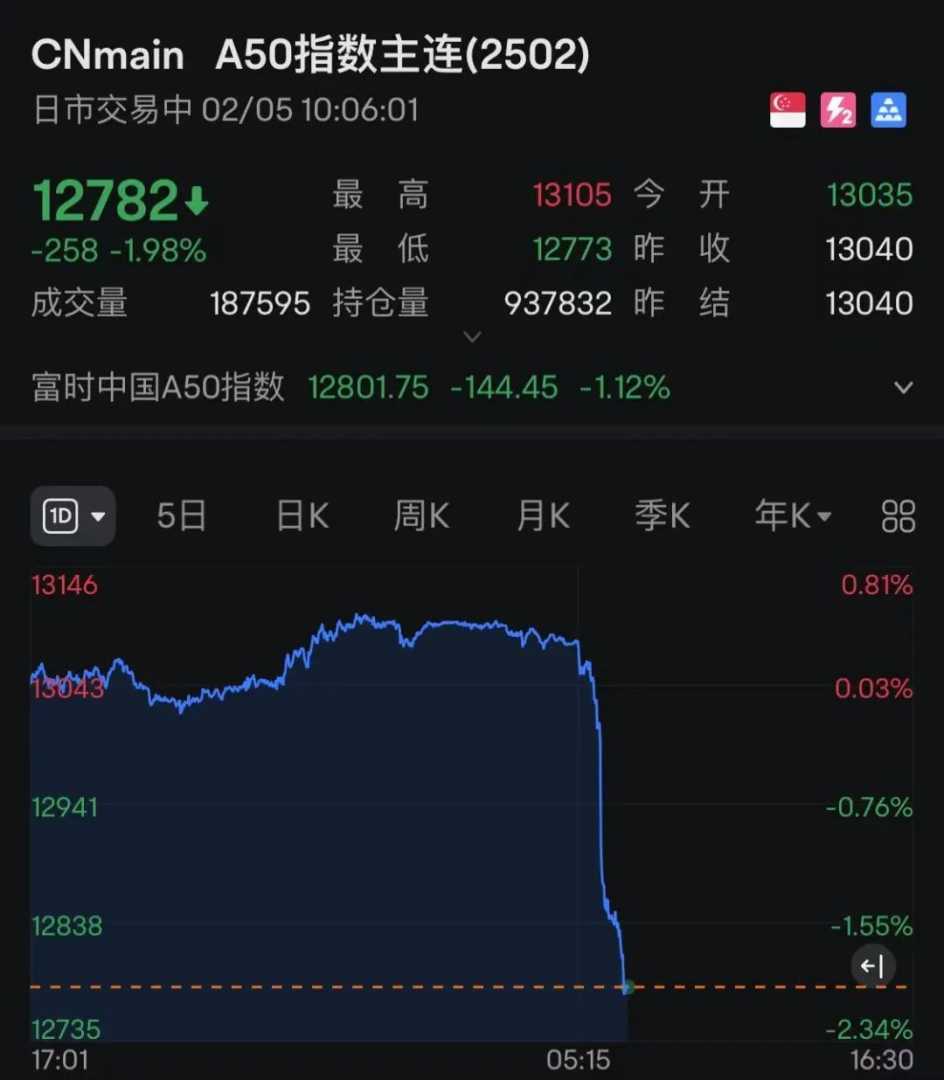Image resolution: width=944 pixels, height=1080 pixels.
Task: Tap the collapse arrow on the chart
Action: point(873,966)
